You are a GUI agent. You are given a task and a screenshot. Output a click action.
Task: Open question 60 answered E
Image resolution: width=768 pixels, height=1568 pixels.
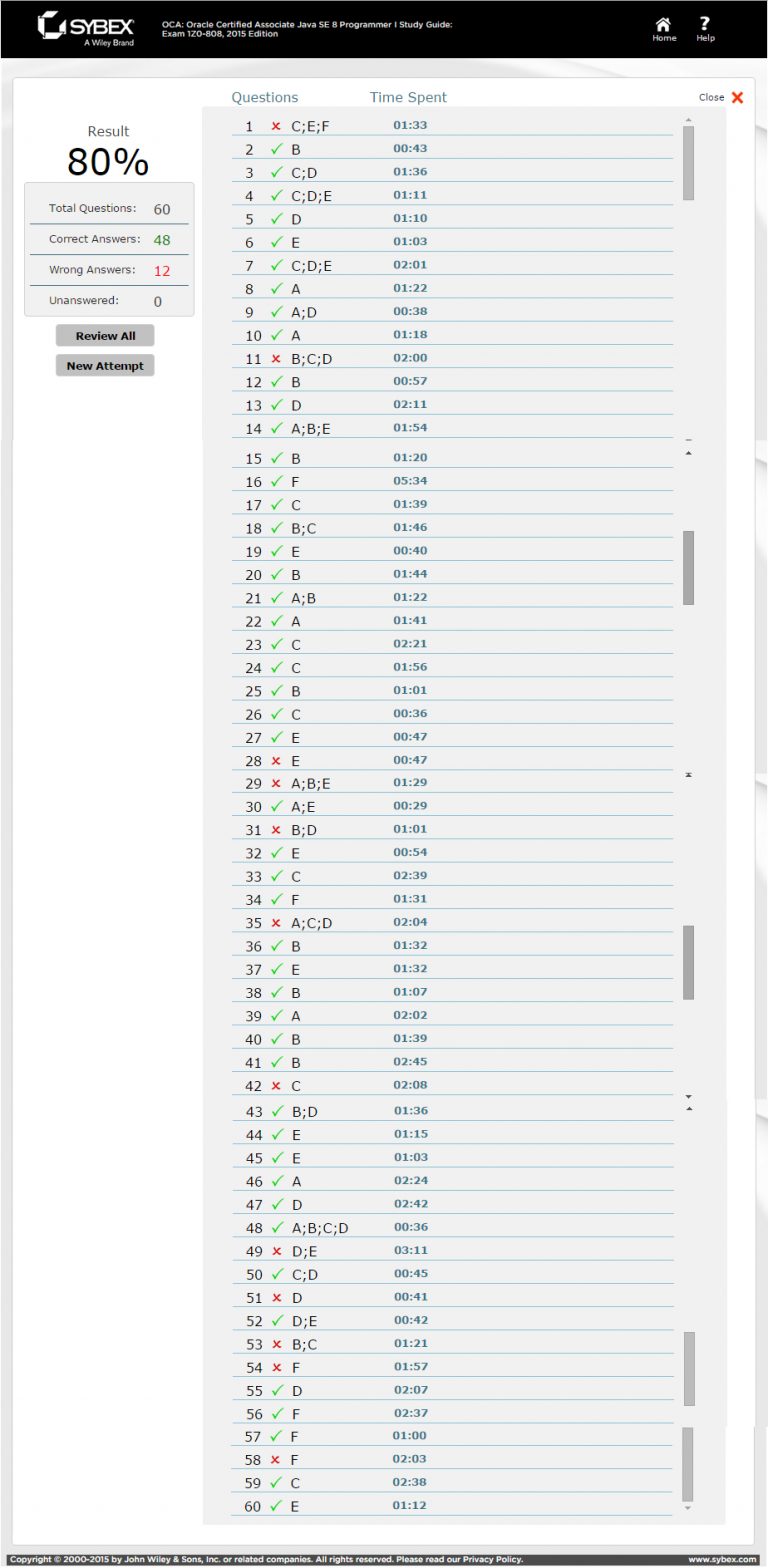click(x=295, y=1506)
